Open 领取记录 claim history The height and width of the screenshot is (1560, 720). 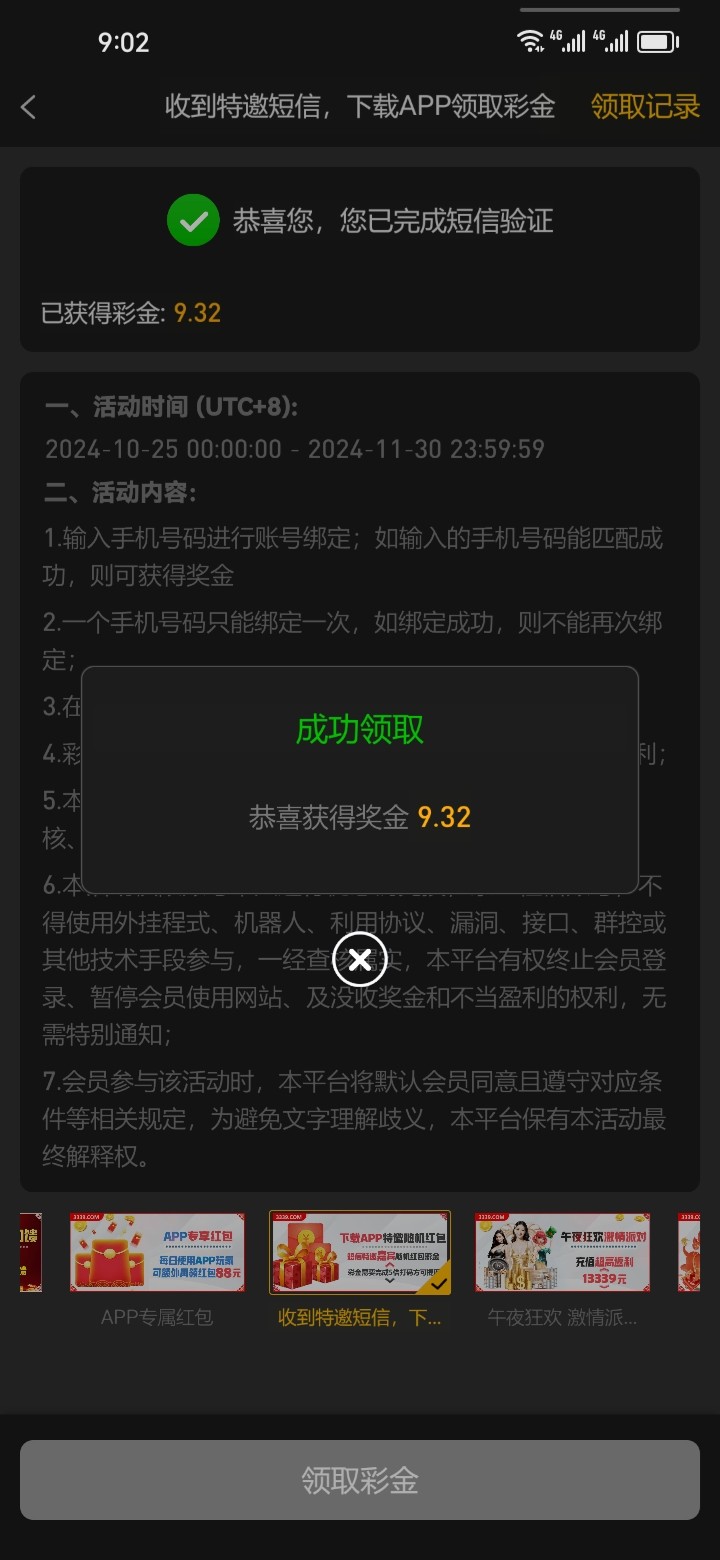[x=645, y=107]
